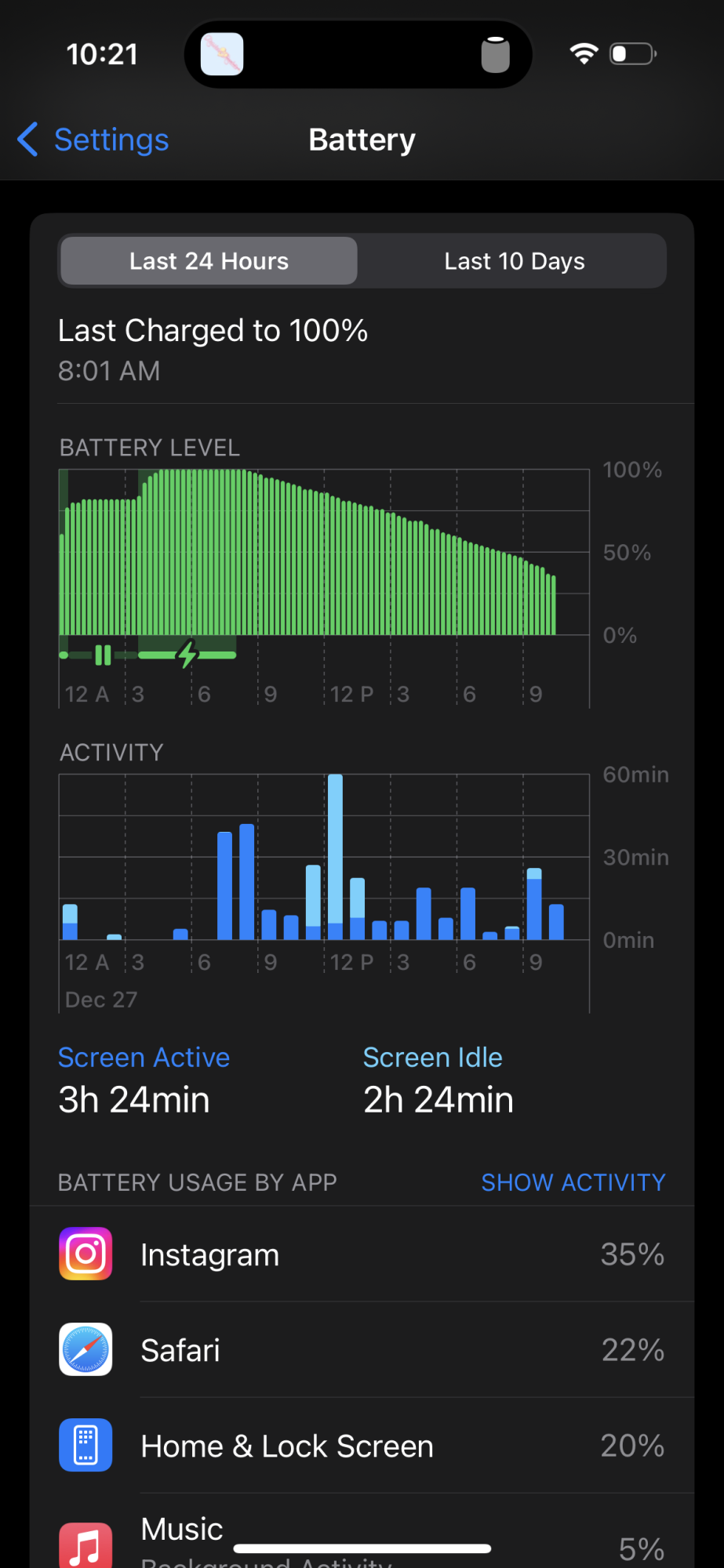724x1568 pixels.
Task: Open Safari battery usage row
Action: pyautogui.click(x=362, y=1350)
